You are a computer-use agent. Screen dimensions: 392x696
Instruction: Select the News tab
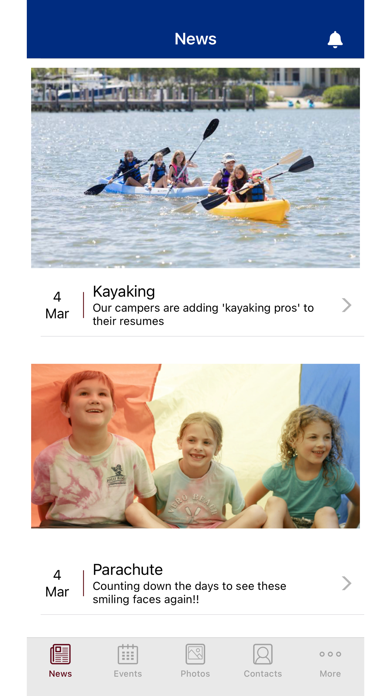click(x=60, y=661)
